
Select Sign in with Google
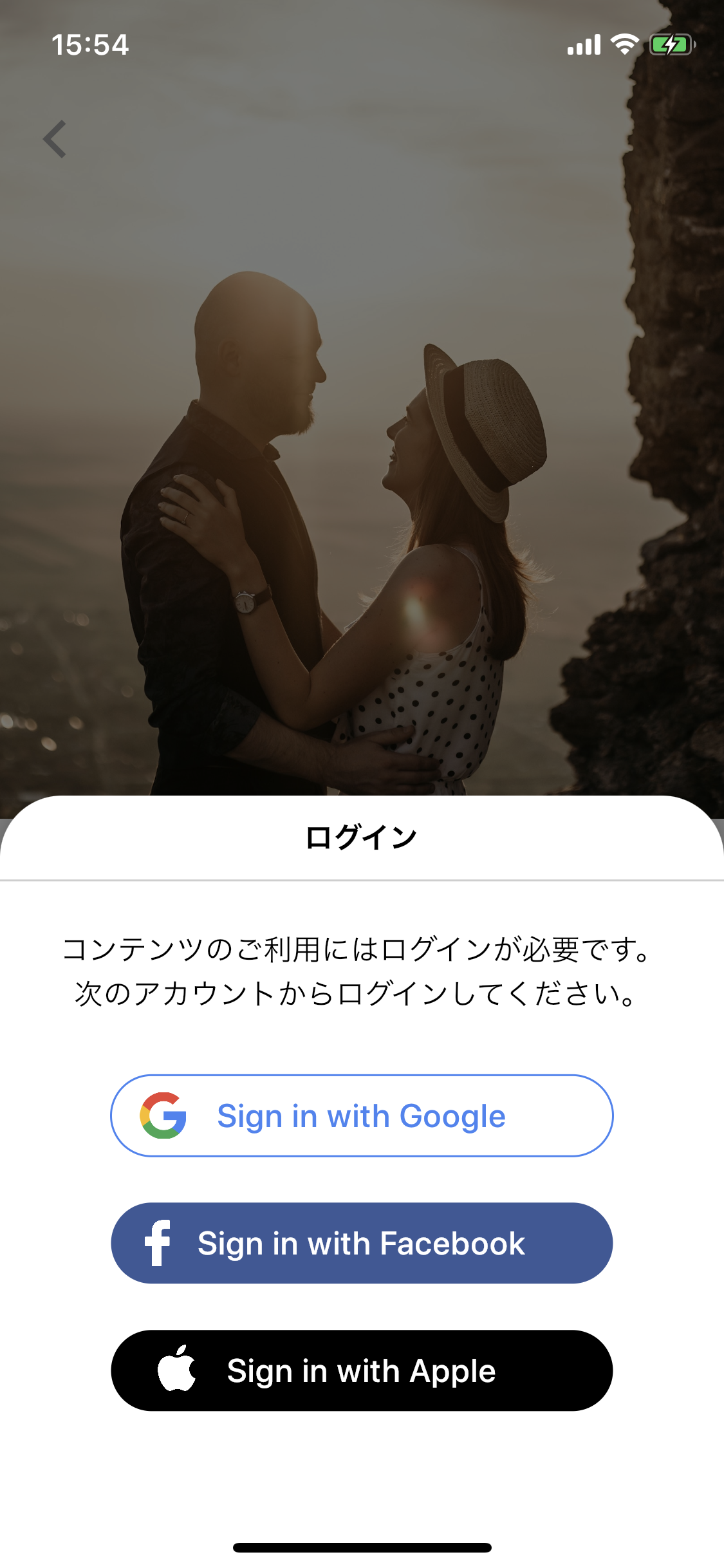point(362,1116)
